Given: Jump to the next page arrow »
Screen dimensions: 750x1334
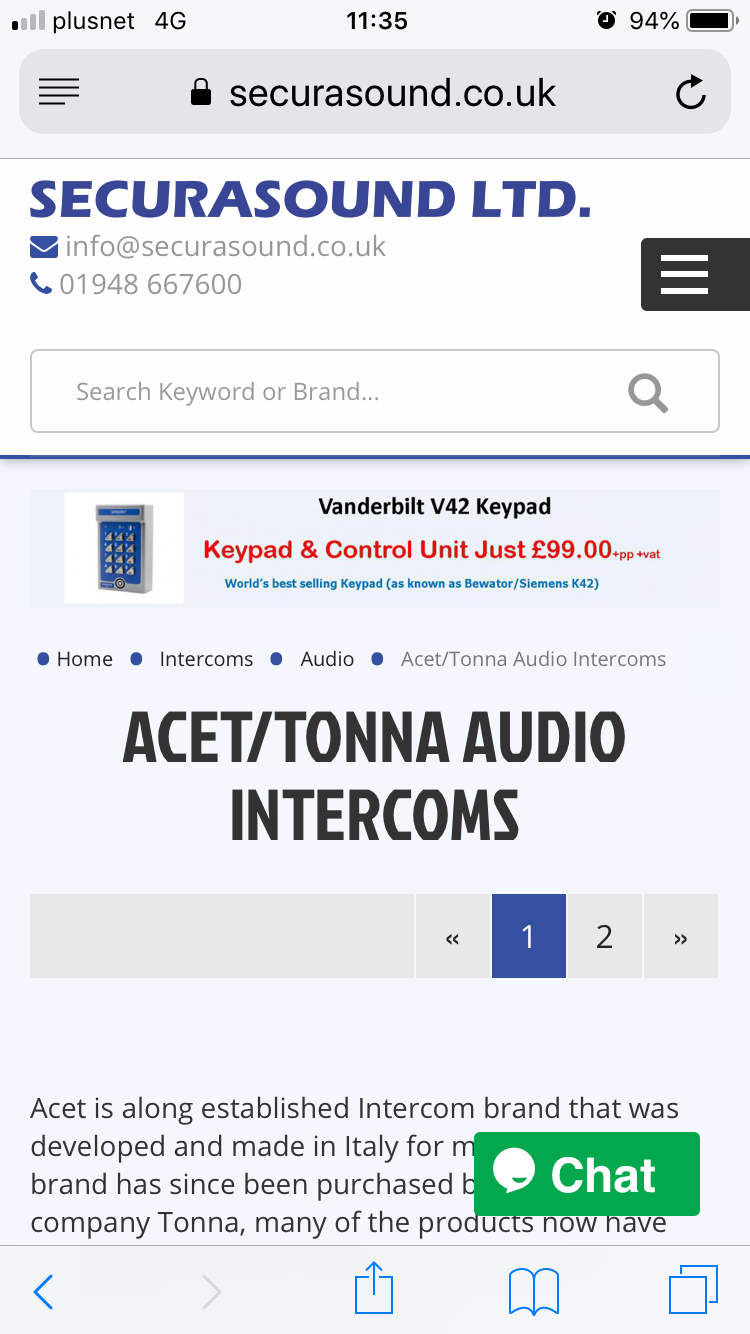Looking at the screenshot, I should [x=681, y=937].
